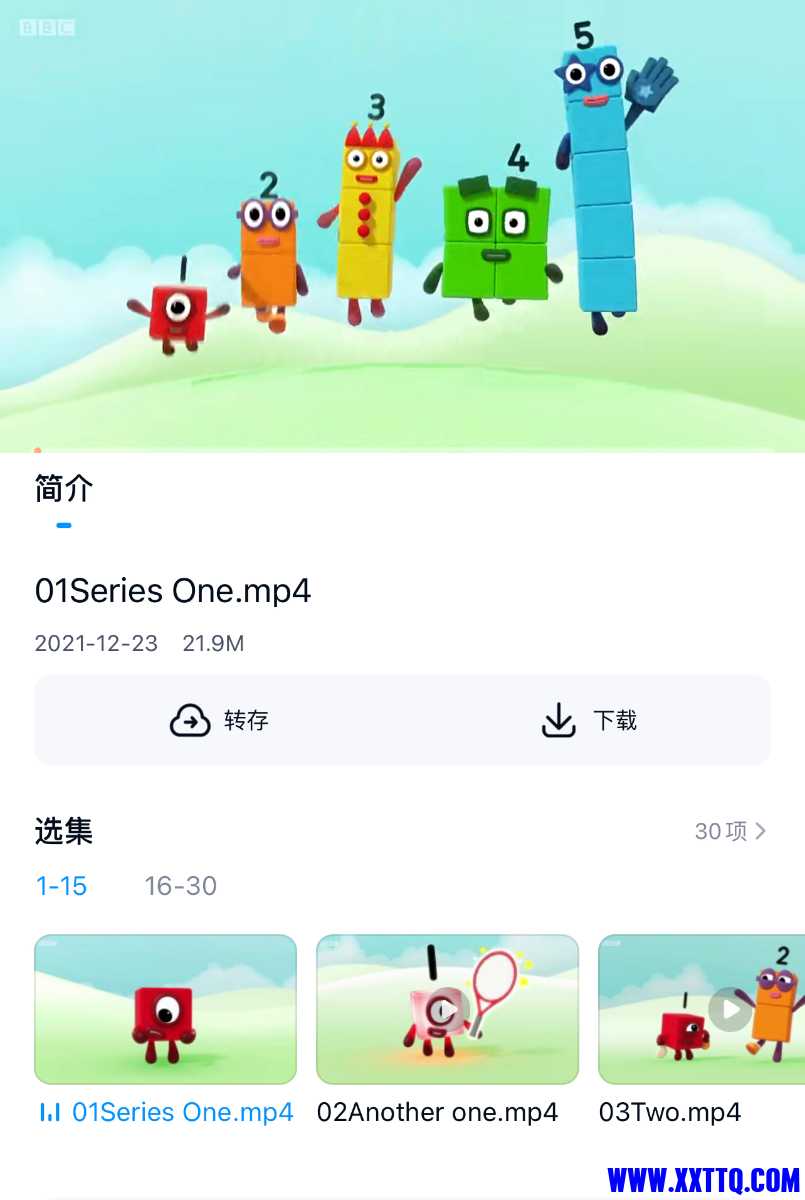Select the 简介 tab
Image resolution: width=805 pixels, height=1200 pixels.
pos(64,489)
